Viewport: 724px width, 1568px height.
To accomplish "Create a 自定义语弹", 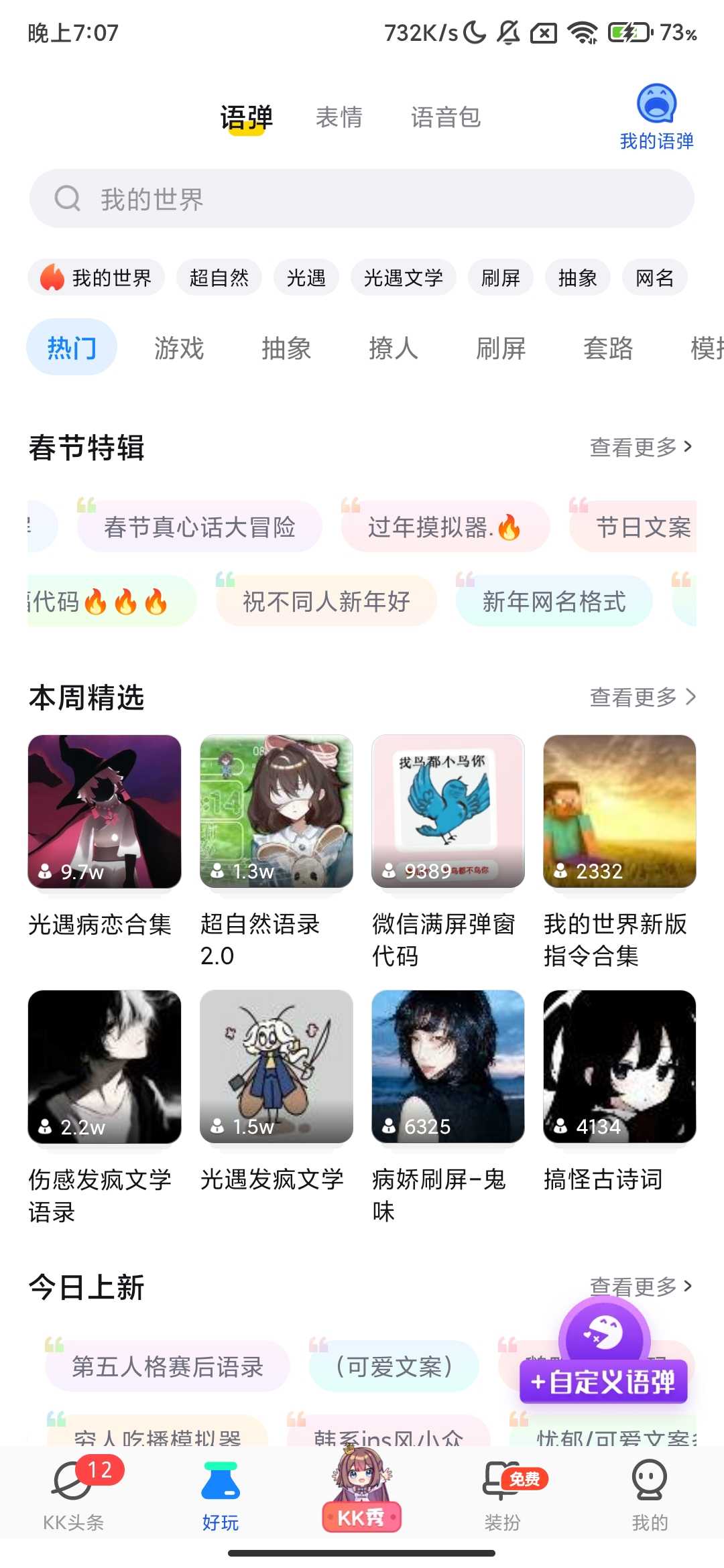I will (x=604, y=1381).
